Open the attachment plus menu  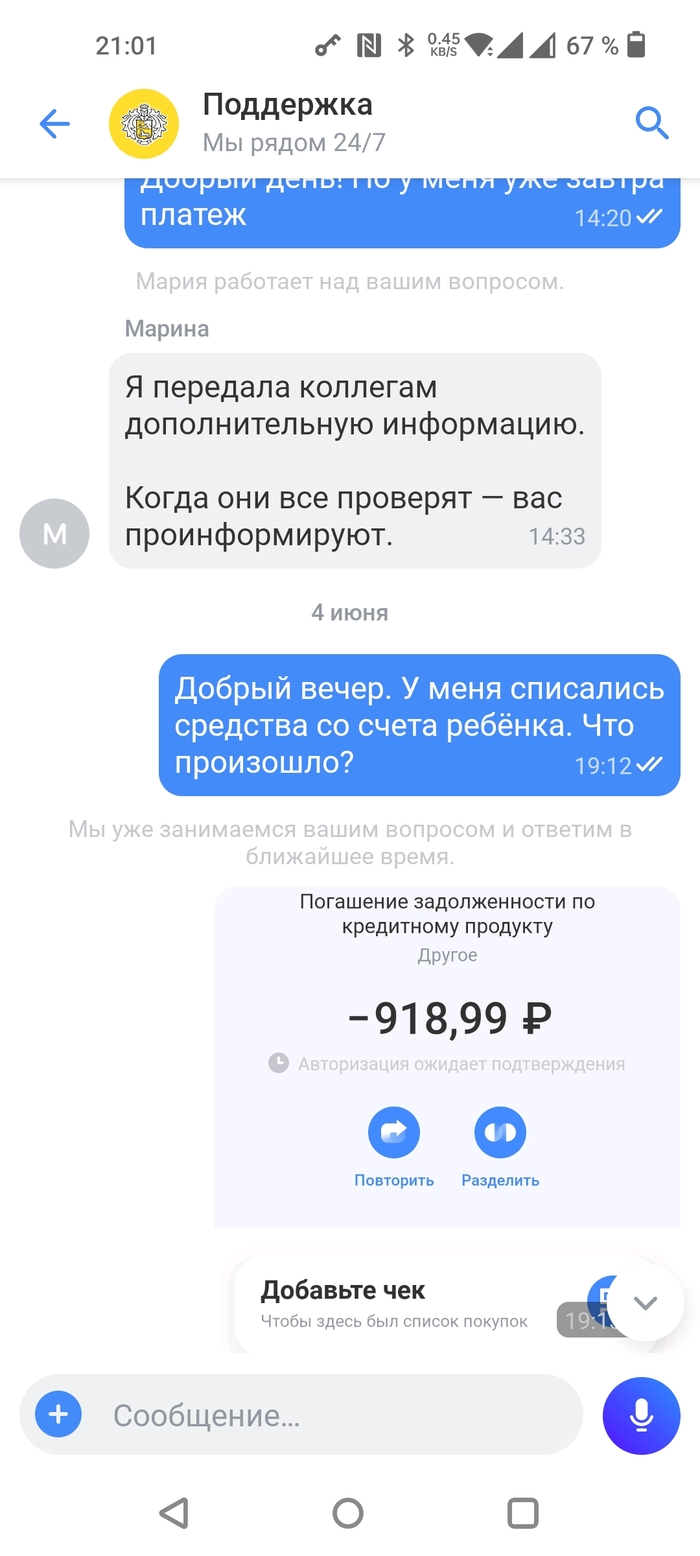coord(58,1414)
